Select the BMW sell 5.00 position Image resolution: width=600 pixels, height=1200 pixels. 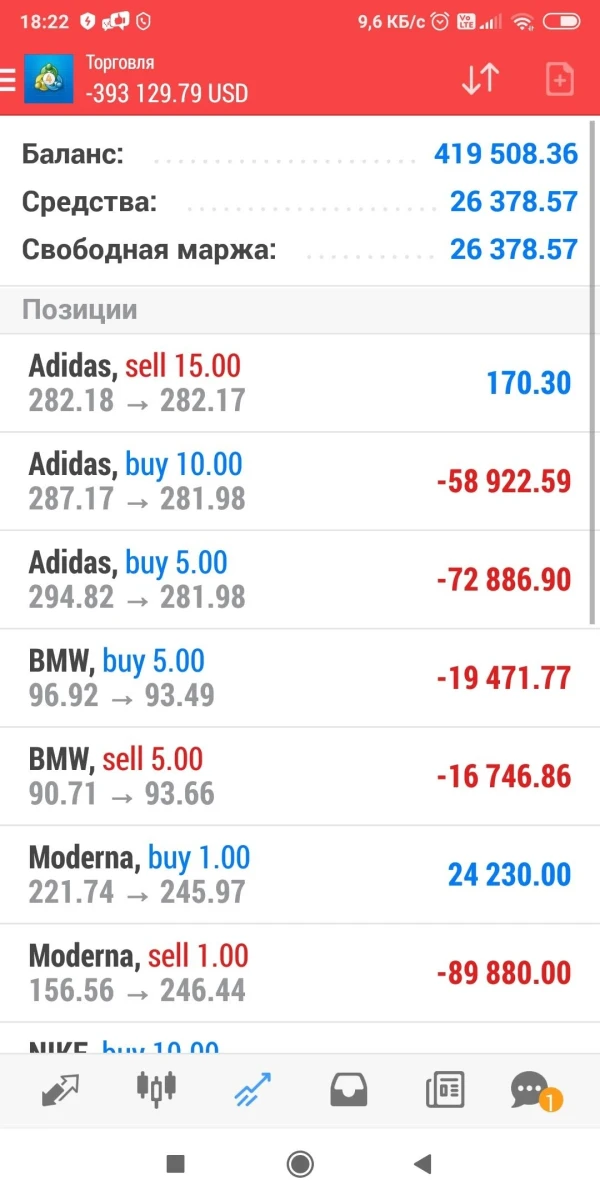click(x=300, y=775)
